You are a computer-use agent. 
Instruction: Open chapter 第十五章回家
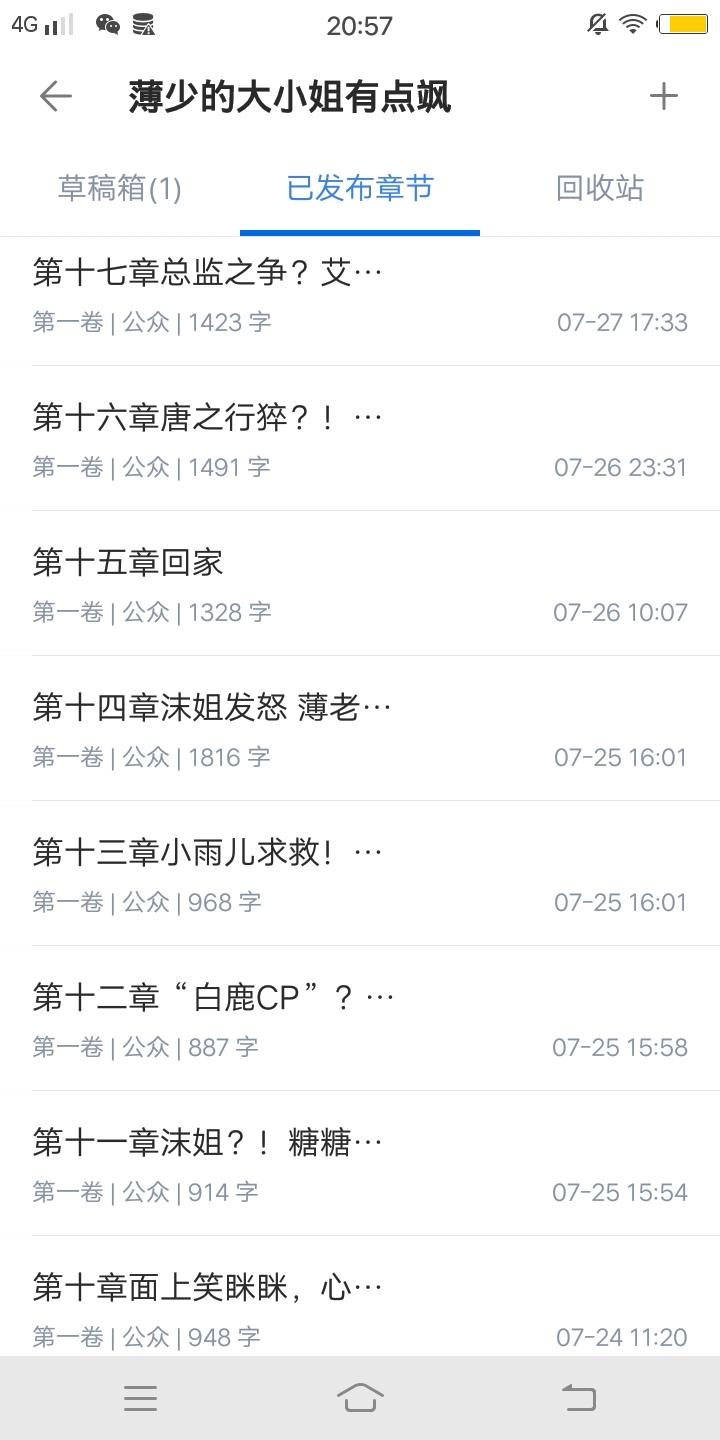click(360, 583)
